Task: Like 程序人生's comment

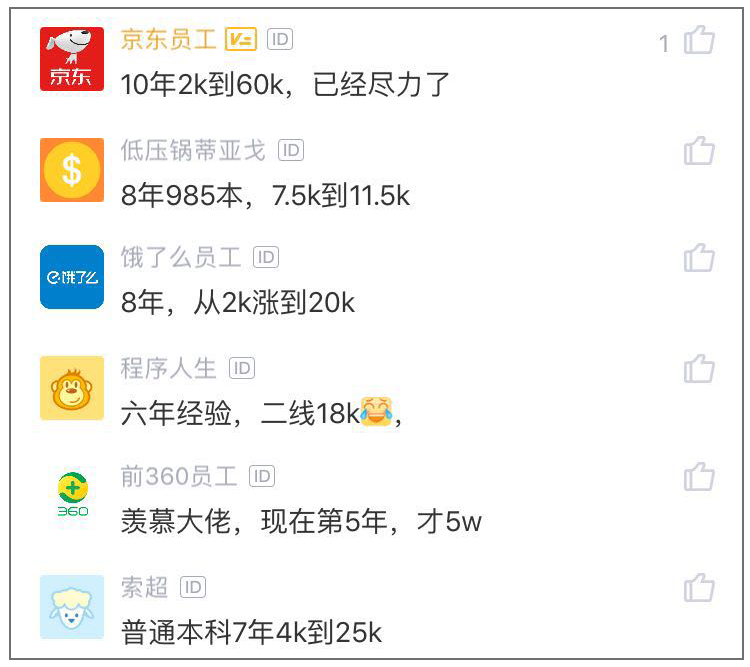Action: pos(699,368)
